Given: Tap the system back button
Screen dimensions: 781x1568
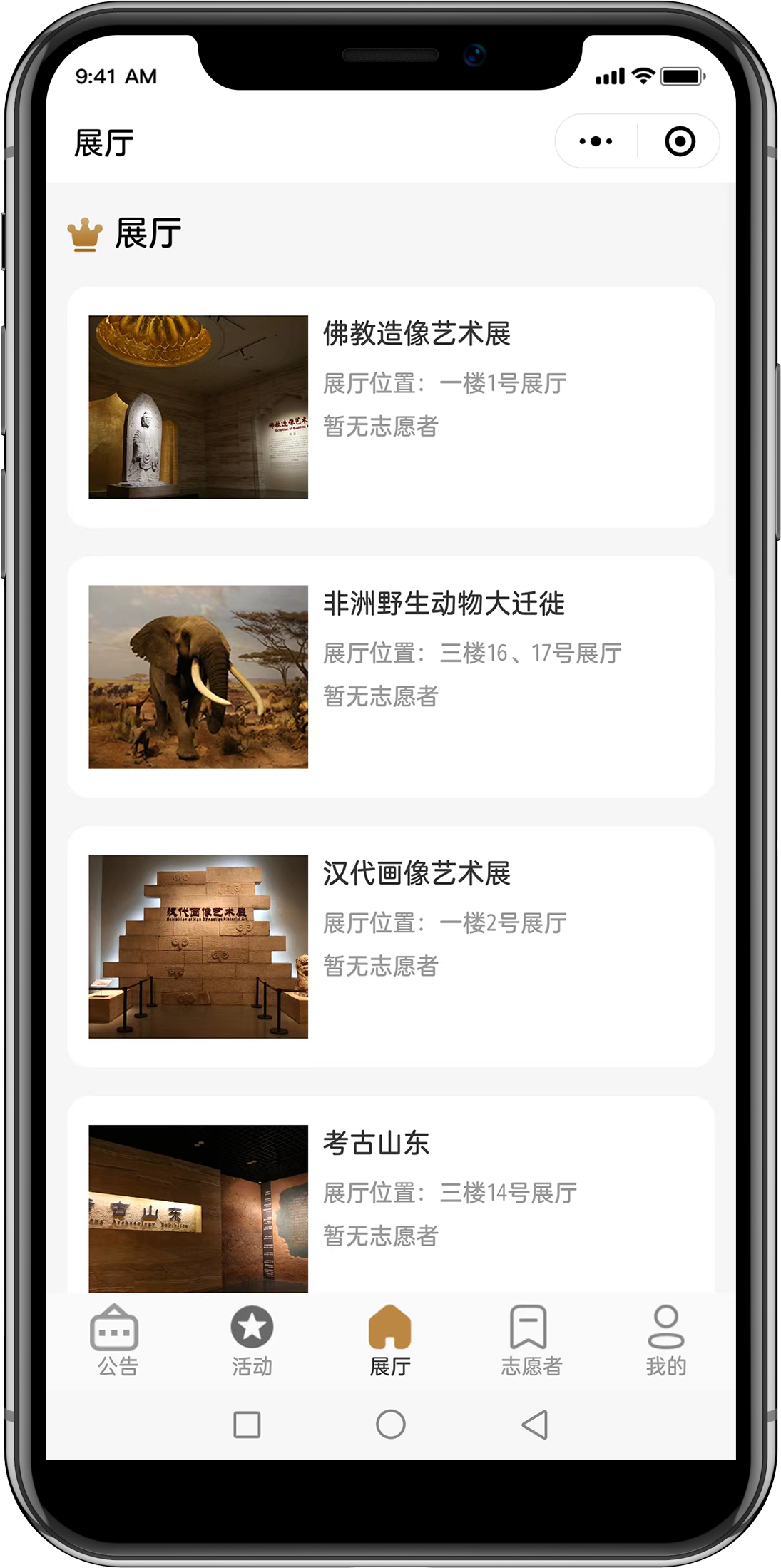Looking at the screenshot, I should (535, 1425).
